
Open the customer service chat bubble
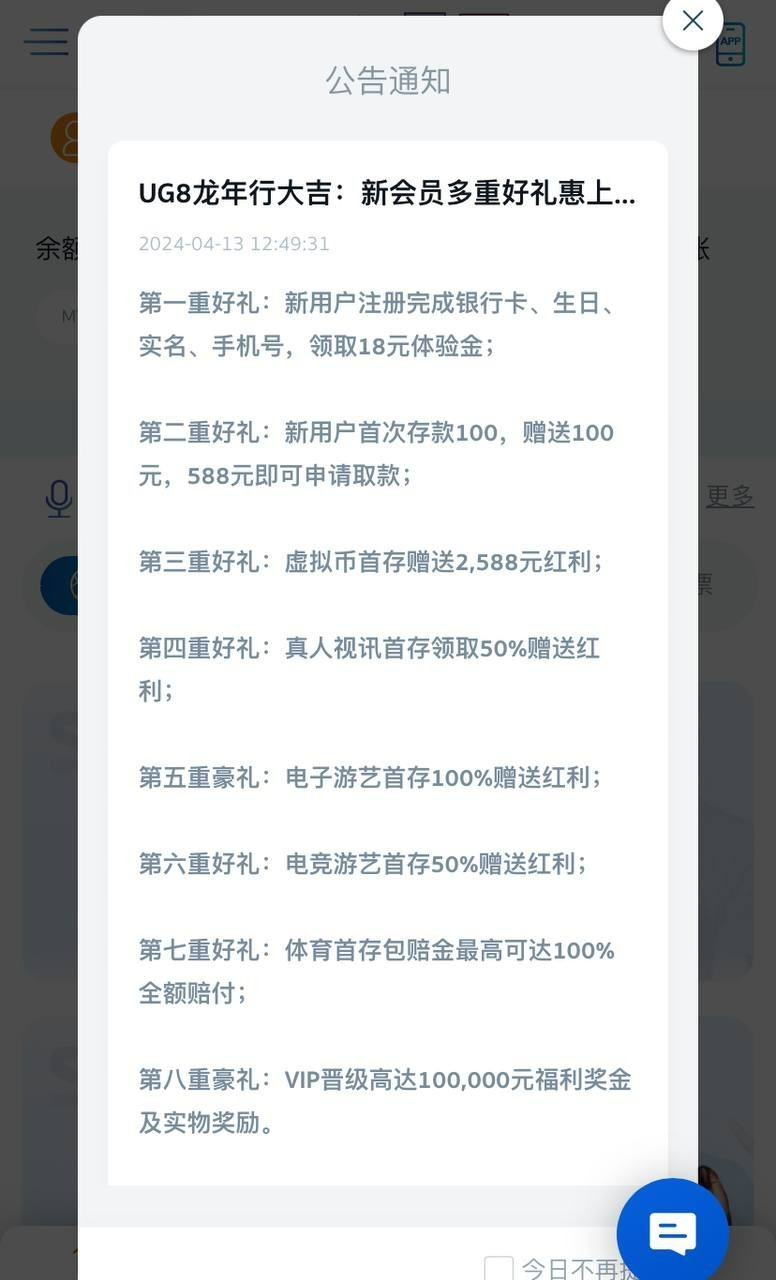pos(672,1232)
